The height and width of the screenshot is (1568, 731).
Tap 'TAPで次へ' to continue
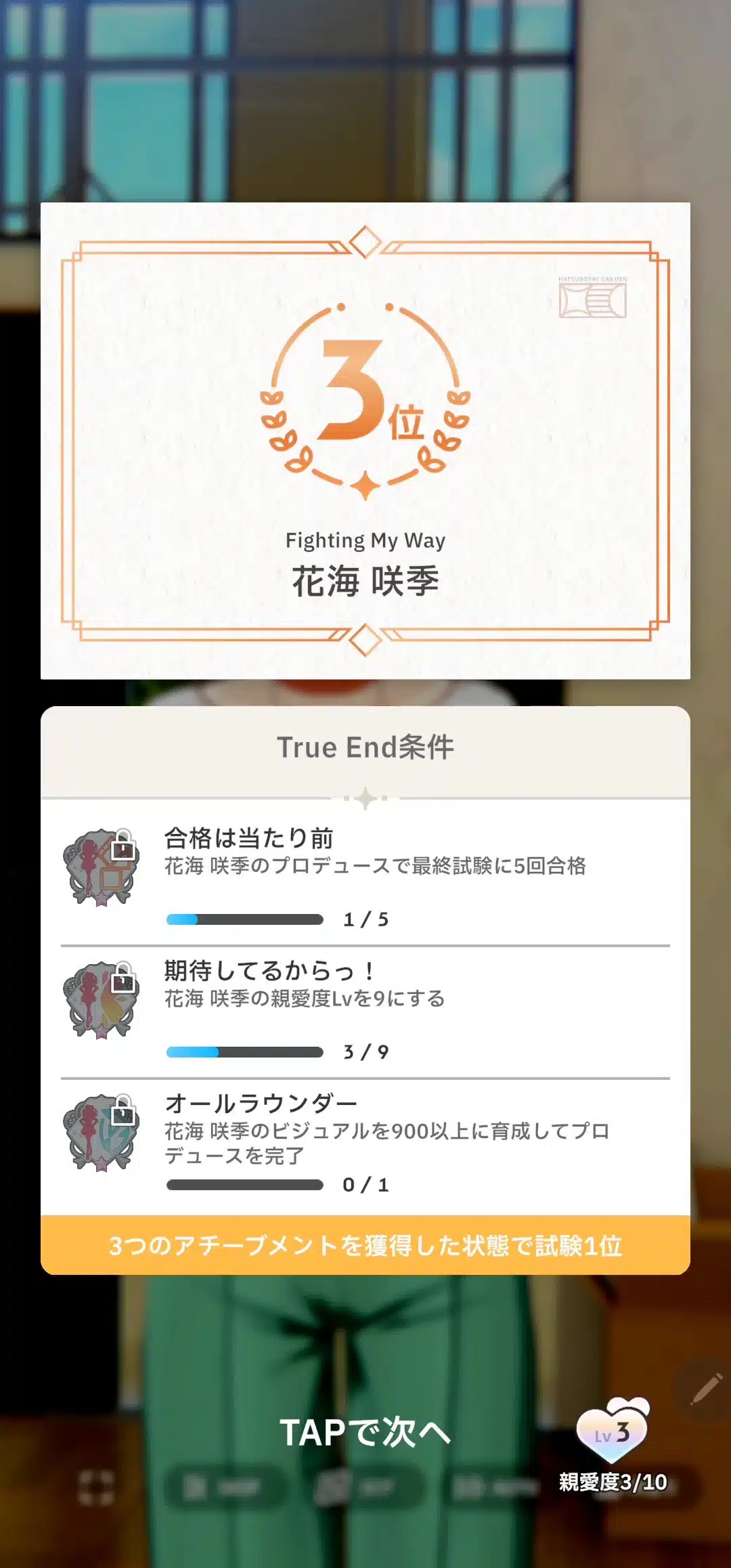tap(365, 1432)
